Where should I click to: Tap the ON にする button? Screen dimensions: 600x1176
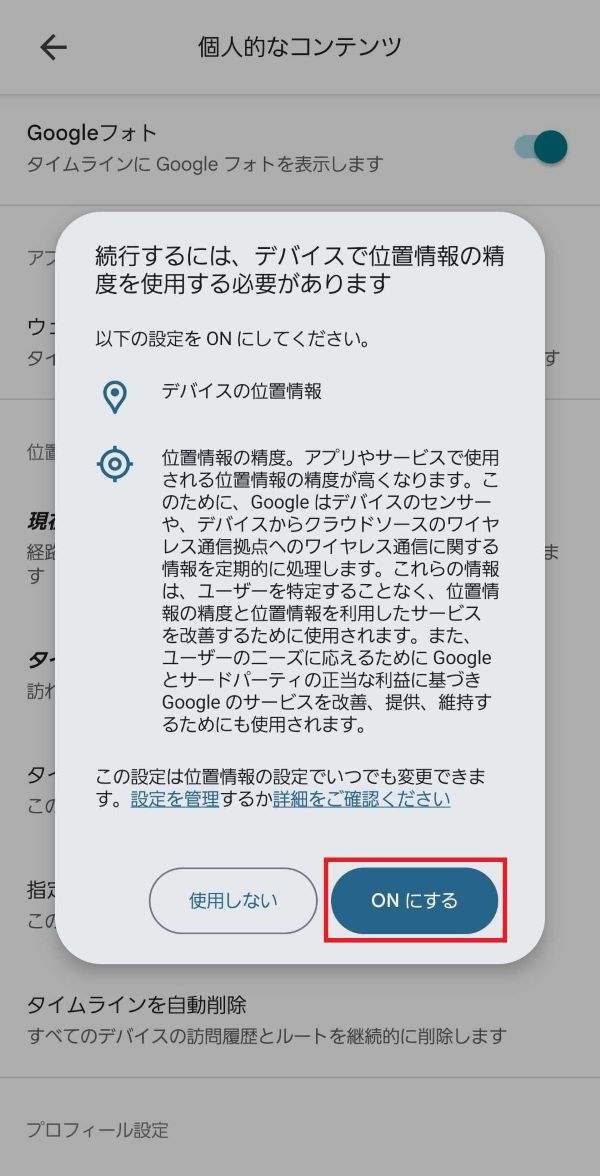414,900
